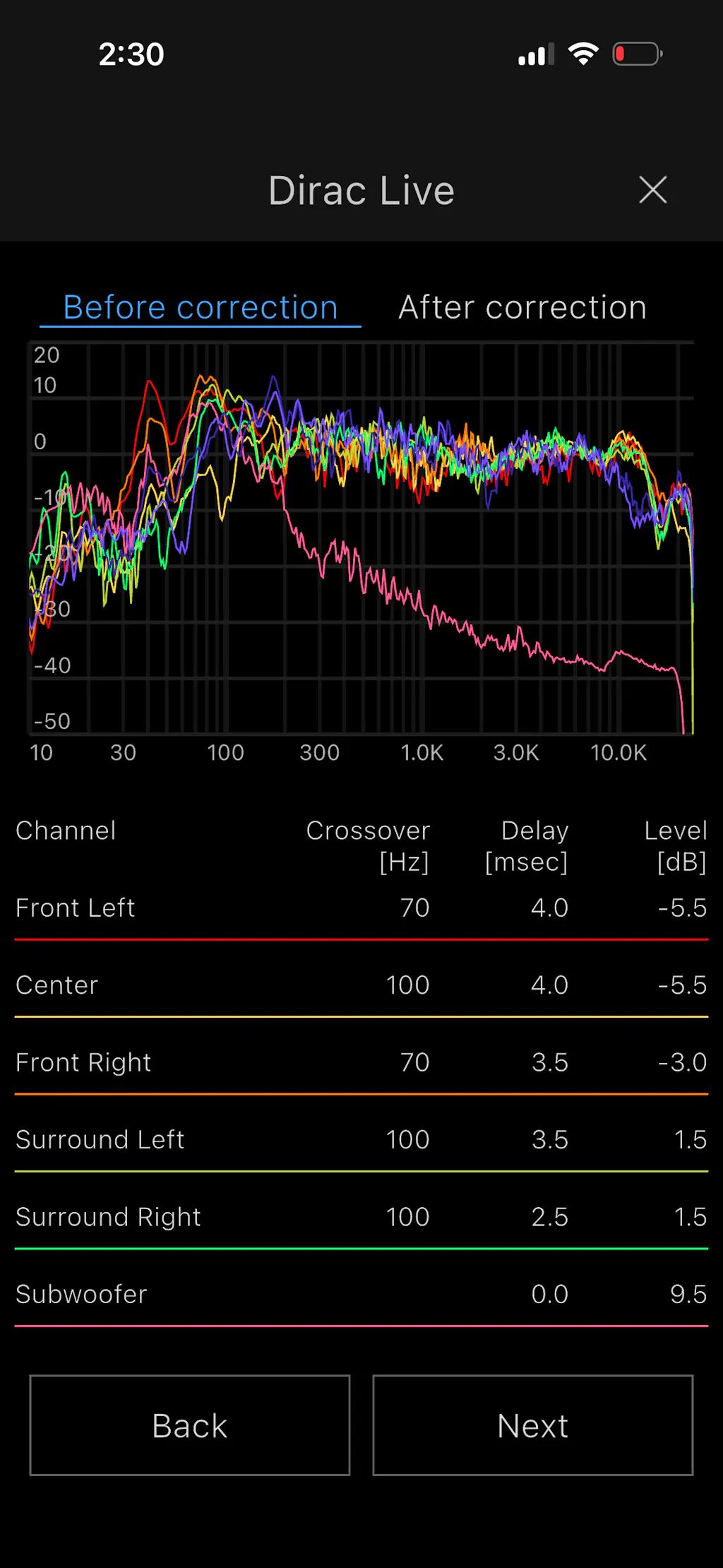This screenshot has height=1568, width=723.
Task: Close the Dirac Live screen
Action: tap(652, 190)
